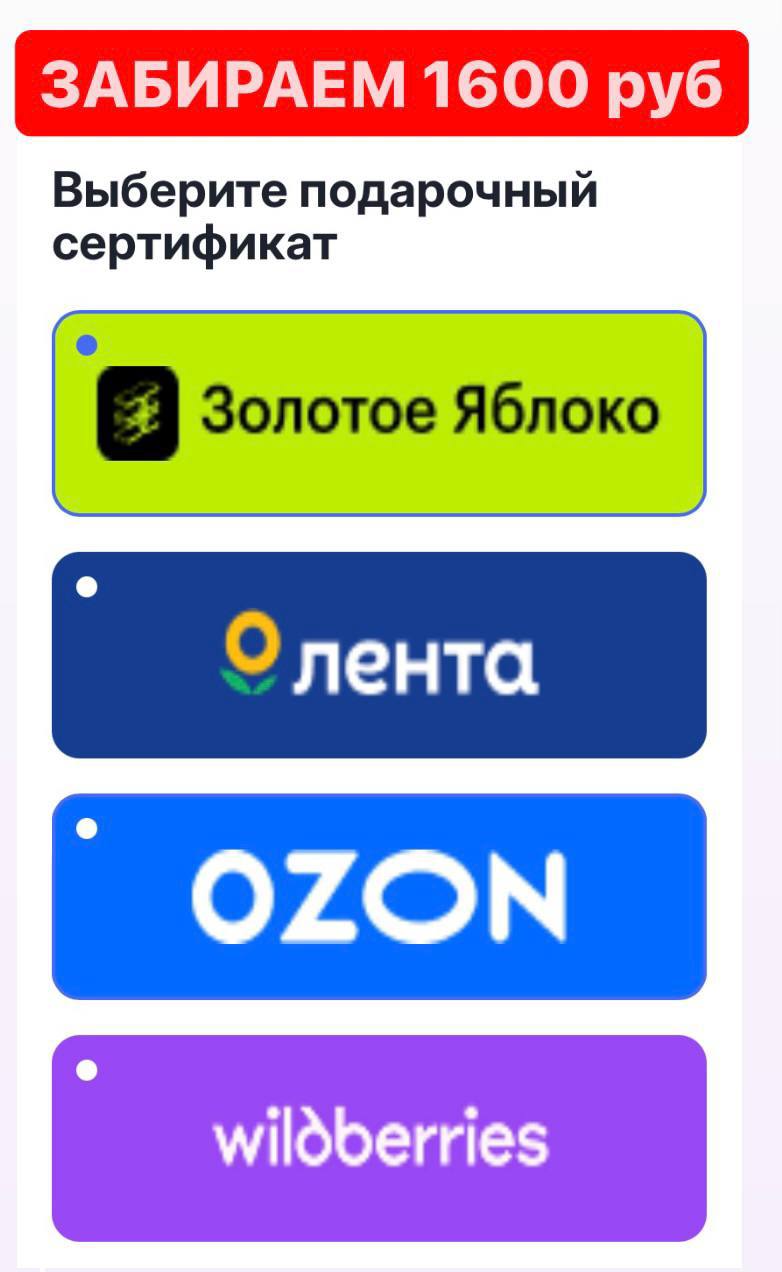This screenshot has width=782, height=1272.
Task: Select the Золотое Яблоко gift certificate
Action: (379, 413)
